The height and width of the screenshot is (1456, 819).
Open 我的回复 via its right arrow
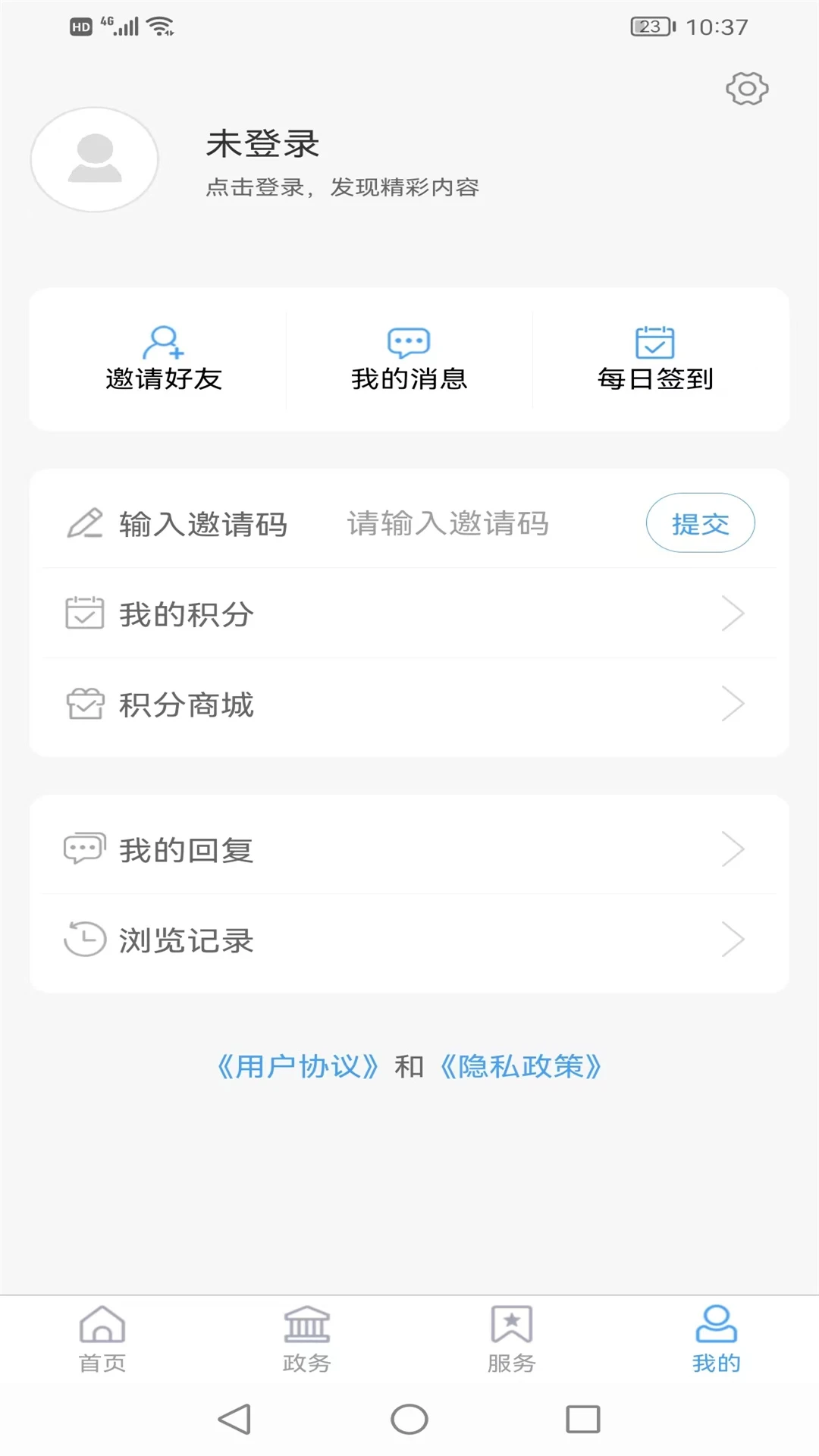pos(733,848)
